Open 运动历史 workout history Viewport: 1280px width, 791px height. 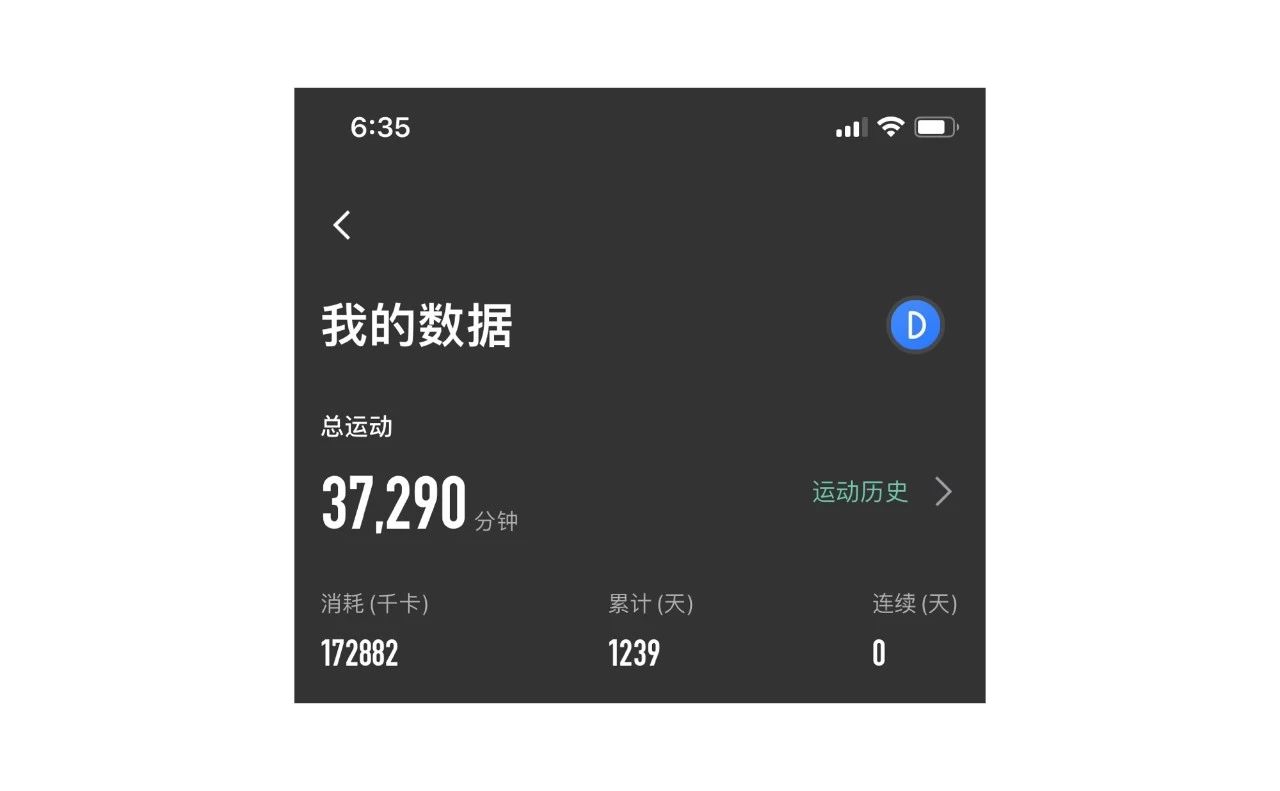click(x=880, y=492)
